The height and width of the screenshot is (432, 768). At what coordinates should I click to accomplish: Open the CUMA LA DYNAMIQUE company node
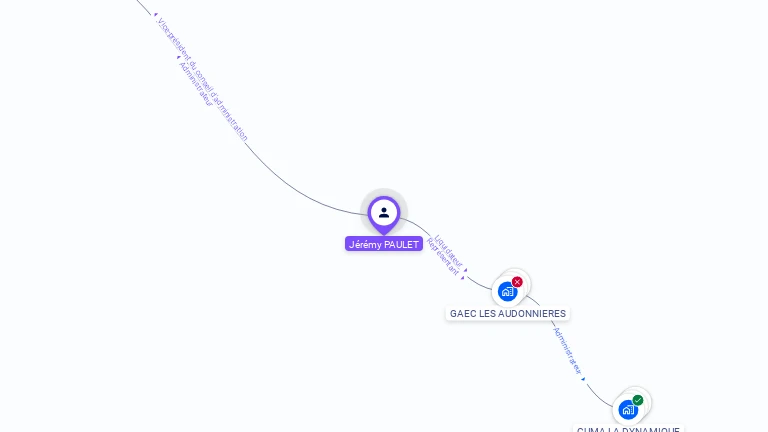[x=629, y=408]
